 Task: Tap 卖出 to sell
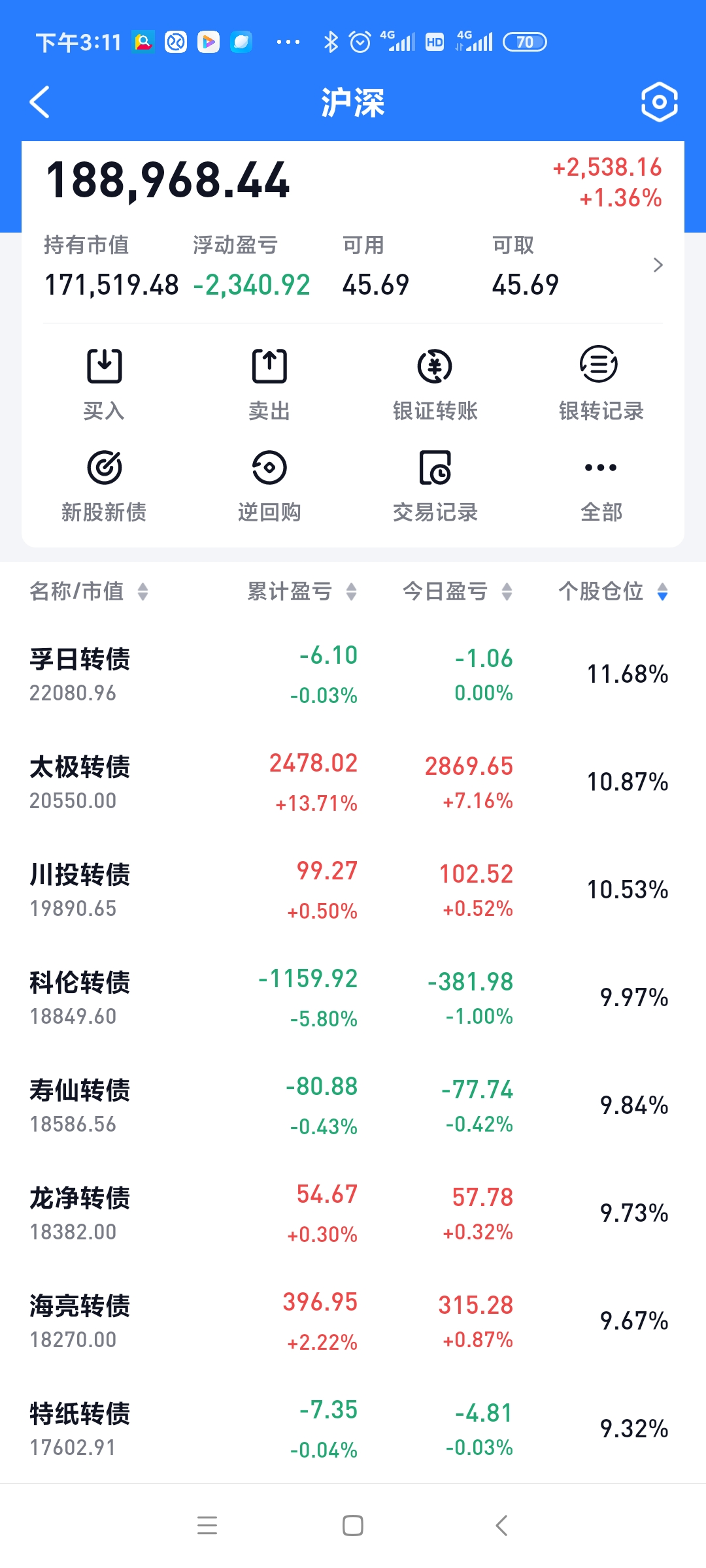click(x=269, y=383)
